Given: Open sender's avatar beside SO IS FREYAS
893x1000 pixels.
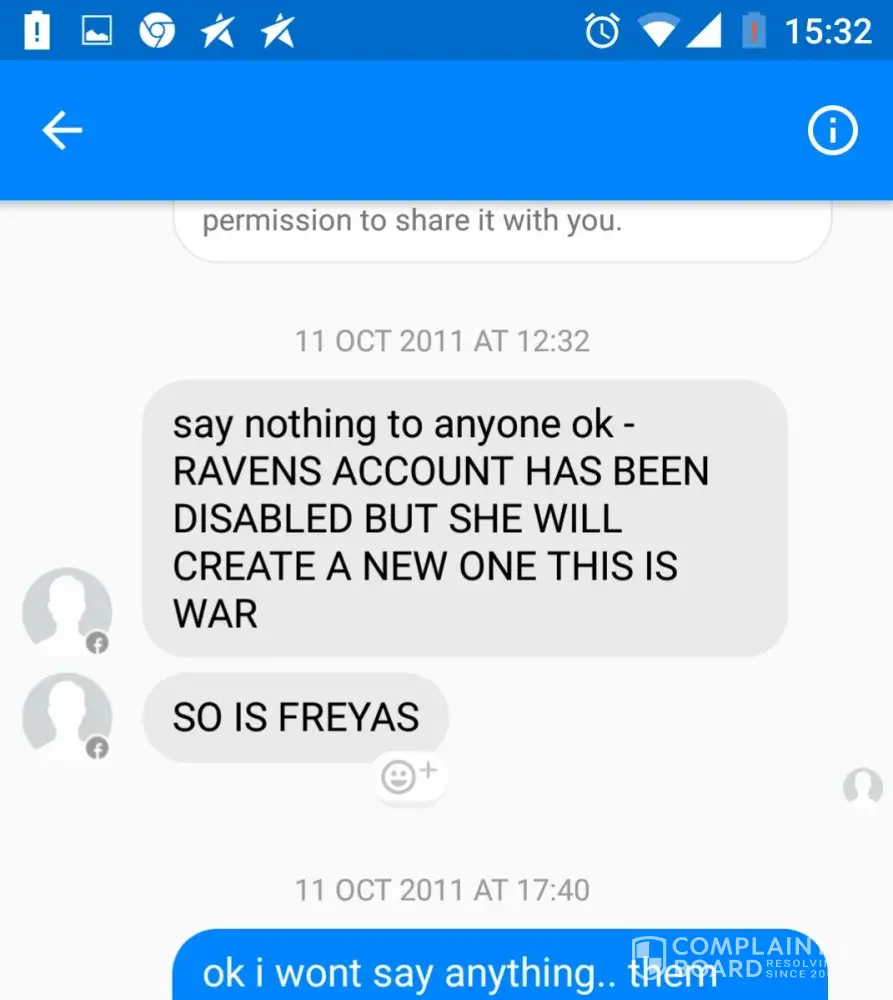Looking at the screenshot, I should [67, 717].
